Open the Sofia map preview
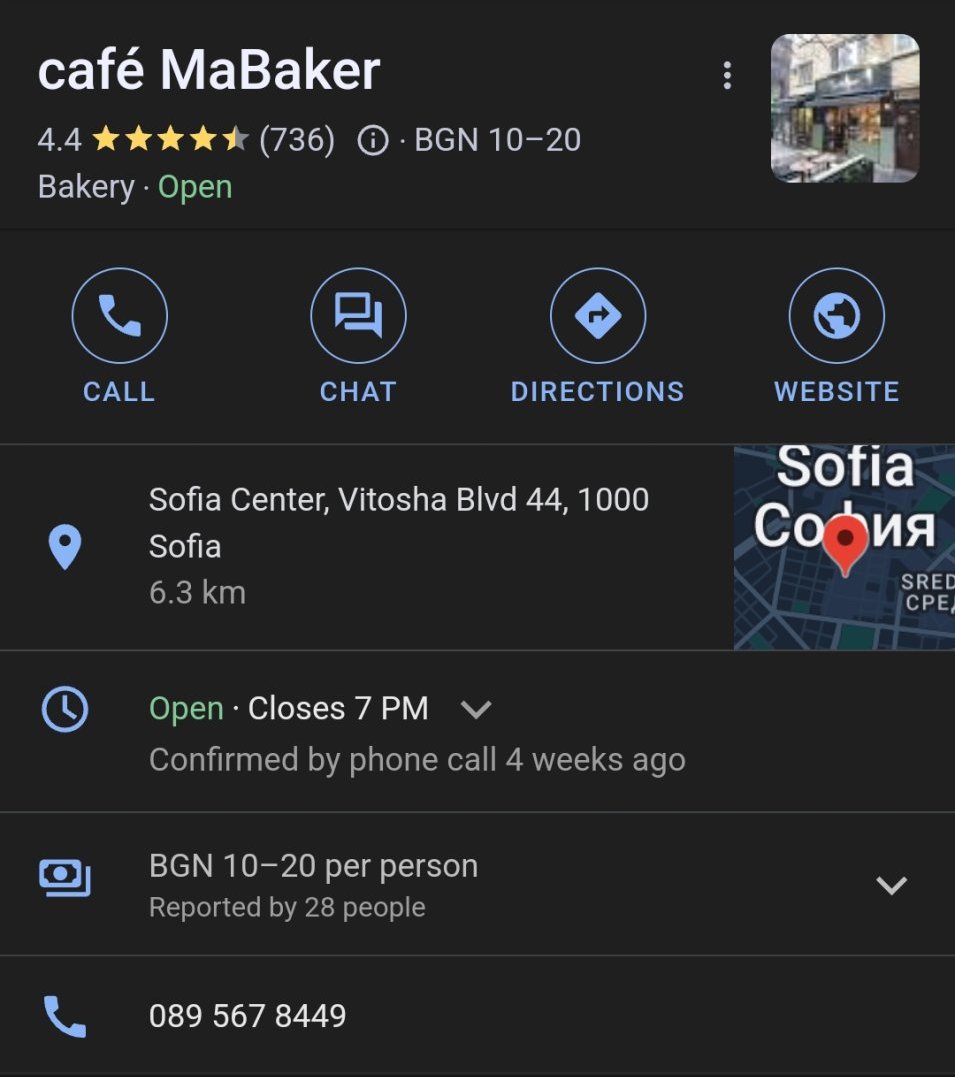Viewport: 955px width, 1077px height. [x=843, y=547]
